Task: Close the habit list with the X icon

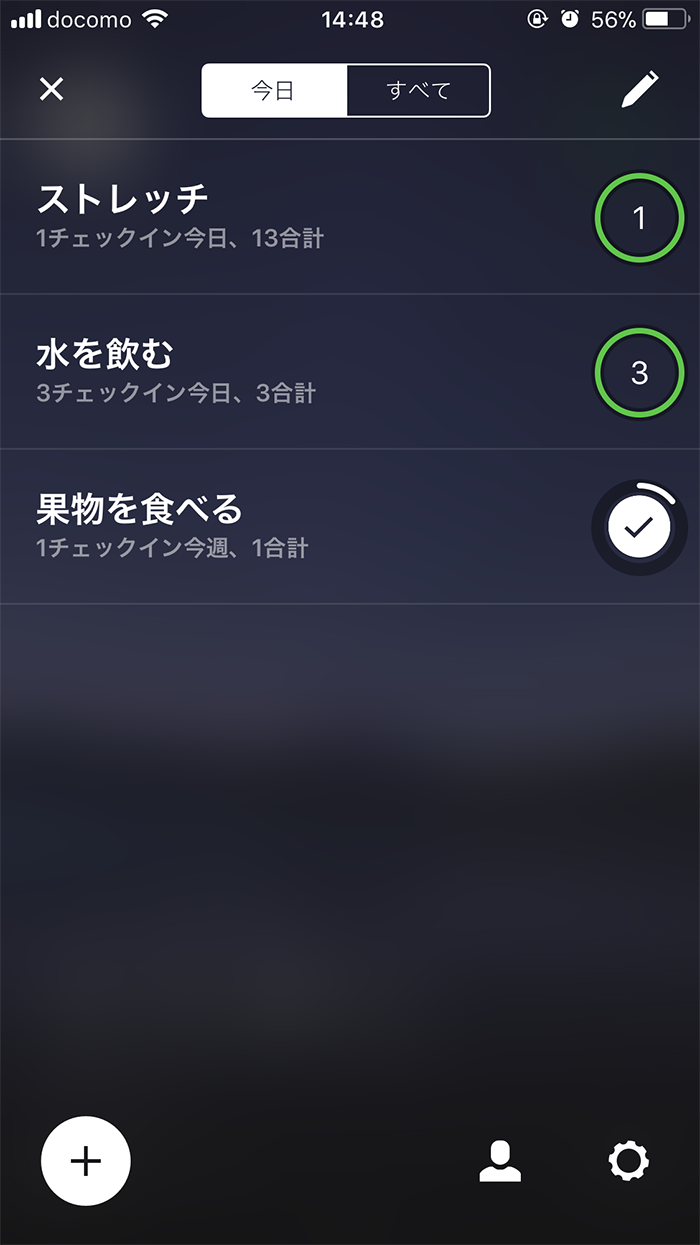Action: click(51, 89)
